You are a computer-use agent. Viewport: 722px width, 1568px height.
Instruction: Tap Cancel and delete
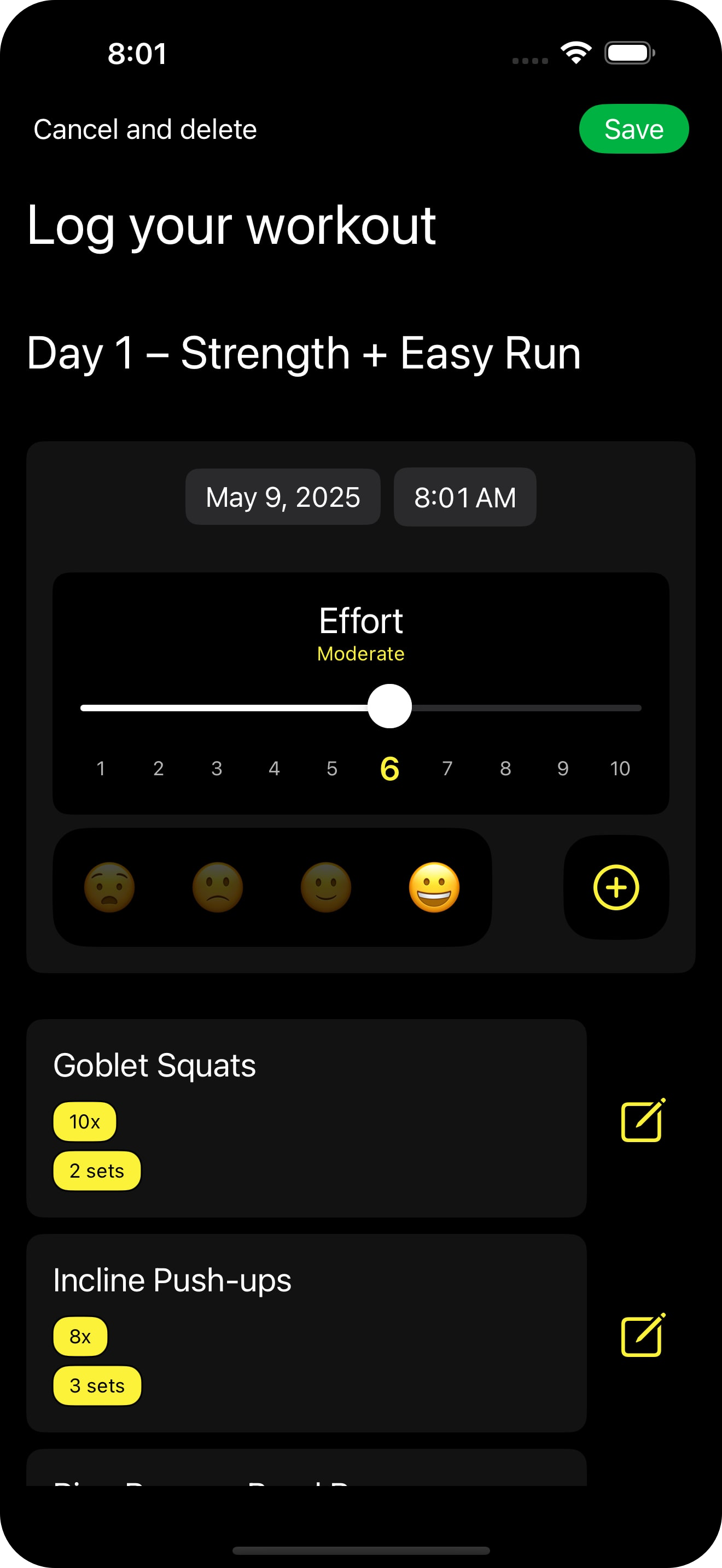point(145,129)
